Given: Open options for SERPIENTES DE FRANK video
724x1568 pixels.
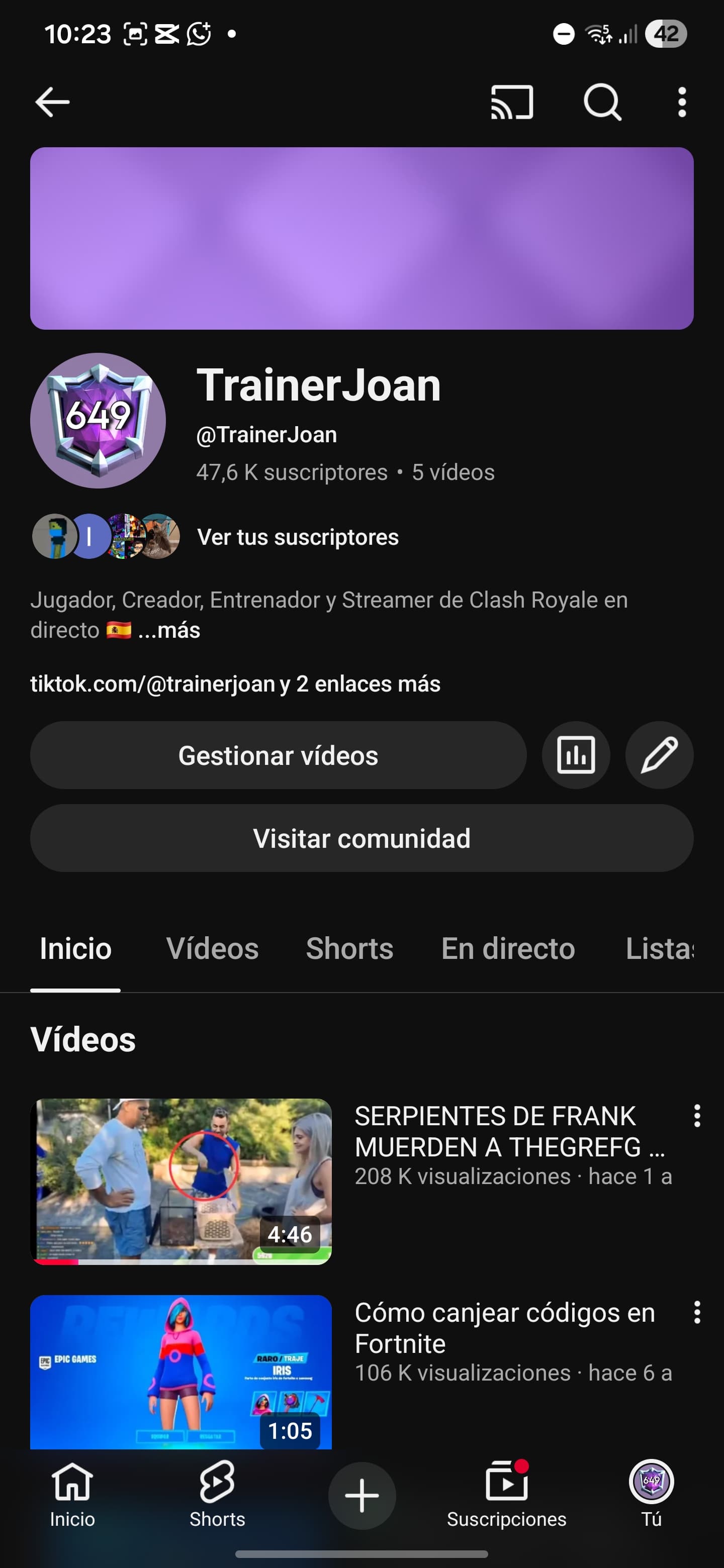Looking at the screenshot, I should click(x=697, y=1116).
